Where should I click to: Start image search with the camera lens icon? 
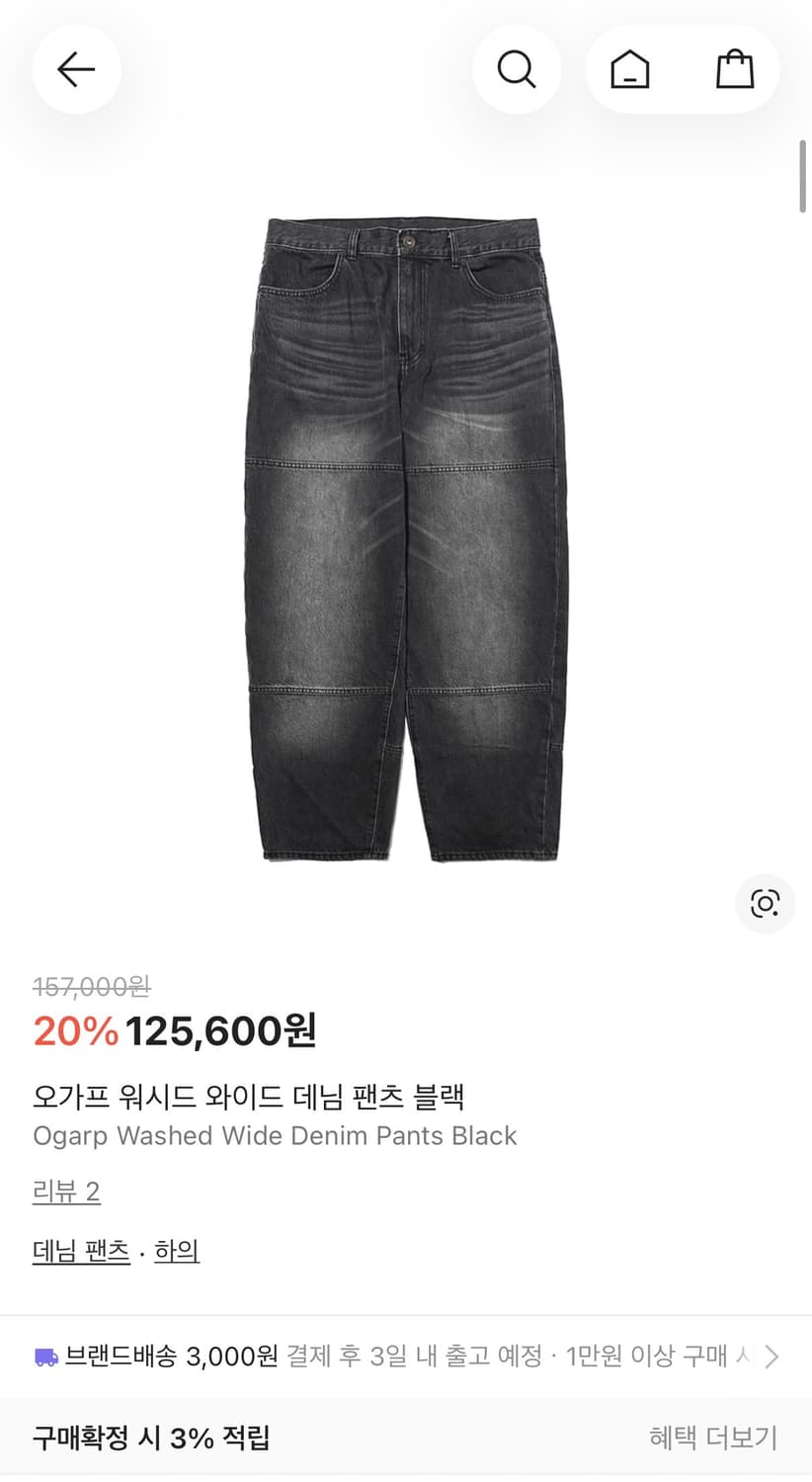[x=764, y=904]
